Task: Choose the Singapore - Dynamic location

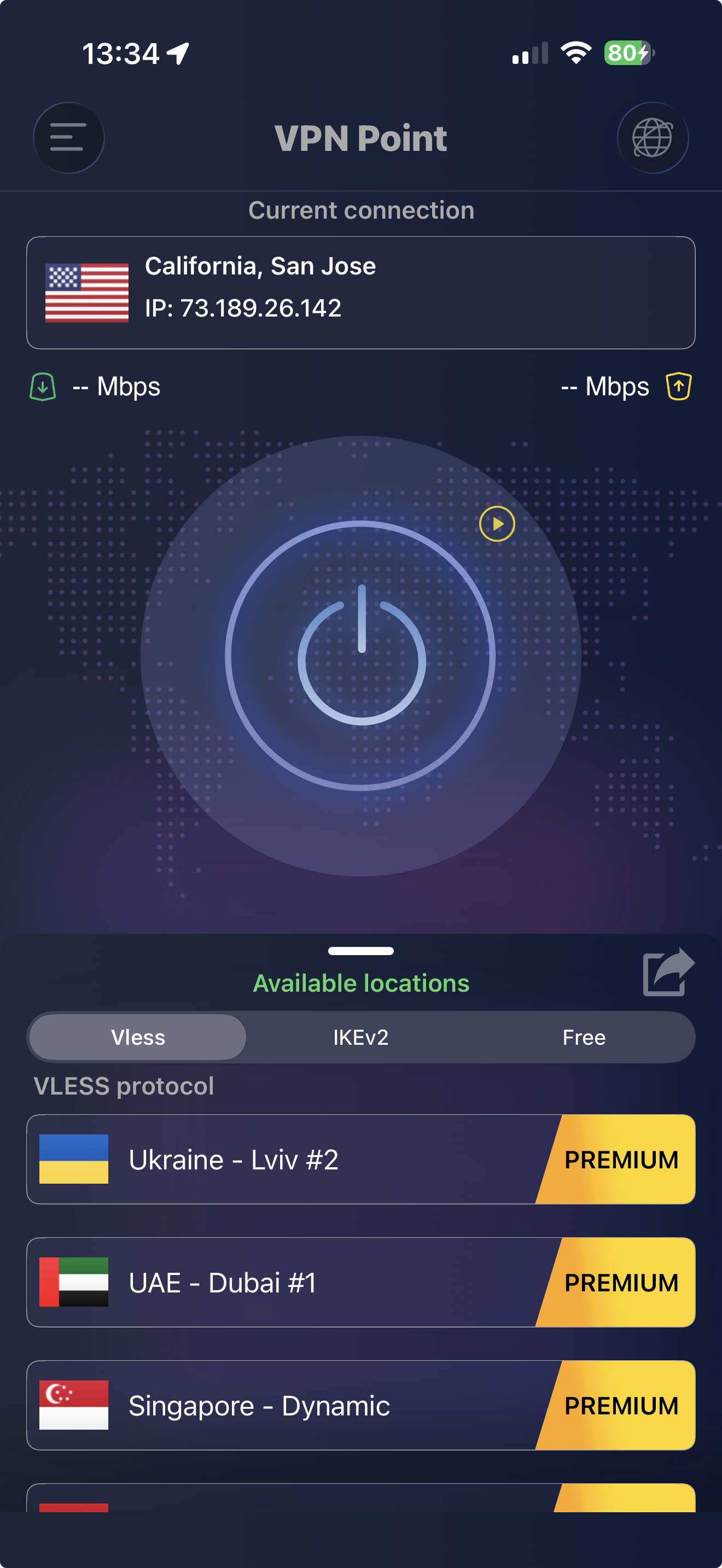Action: pyautogui.click(x=274, y=1406)
